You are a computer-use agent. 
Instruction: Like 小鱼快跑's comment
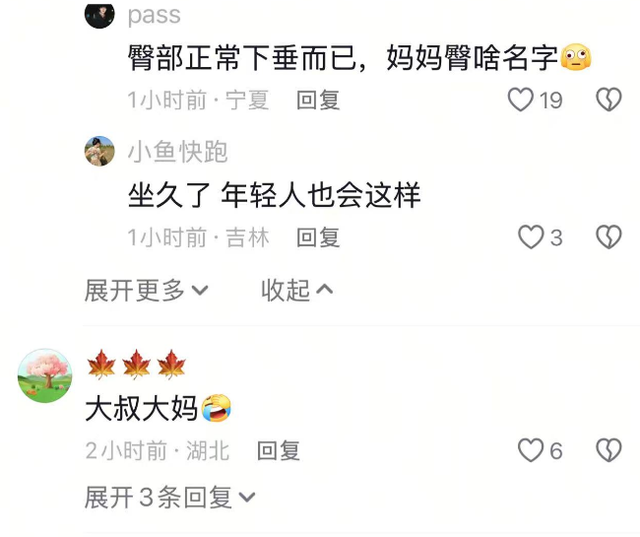(x=530, y=237)
